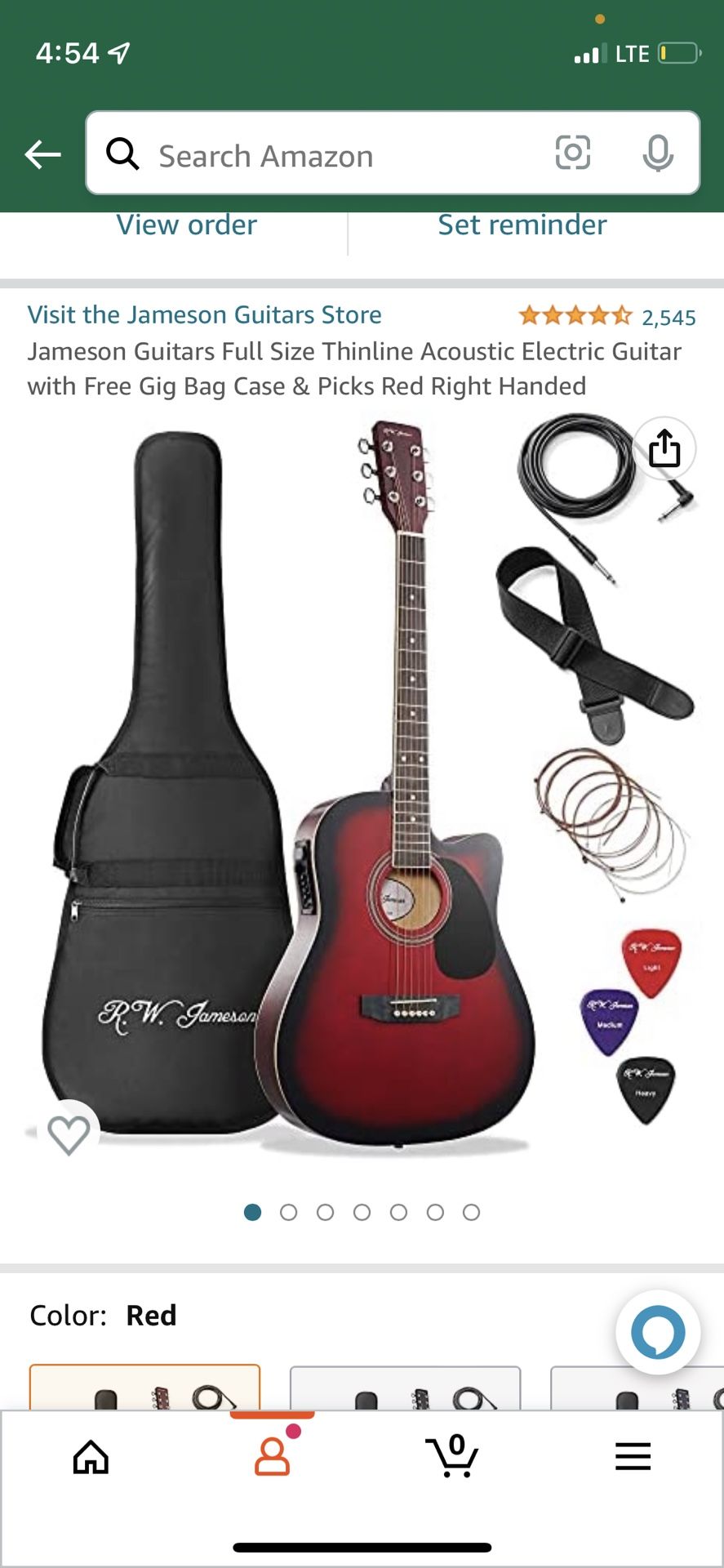Go to the Home tab
The image size is (724, 1568).
pos(91,1456)
